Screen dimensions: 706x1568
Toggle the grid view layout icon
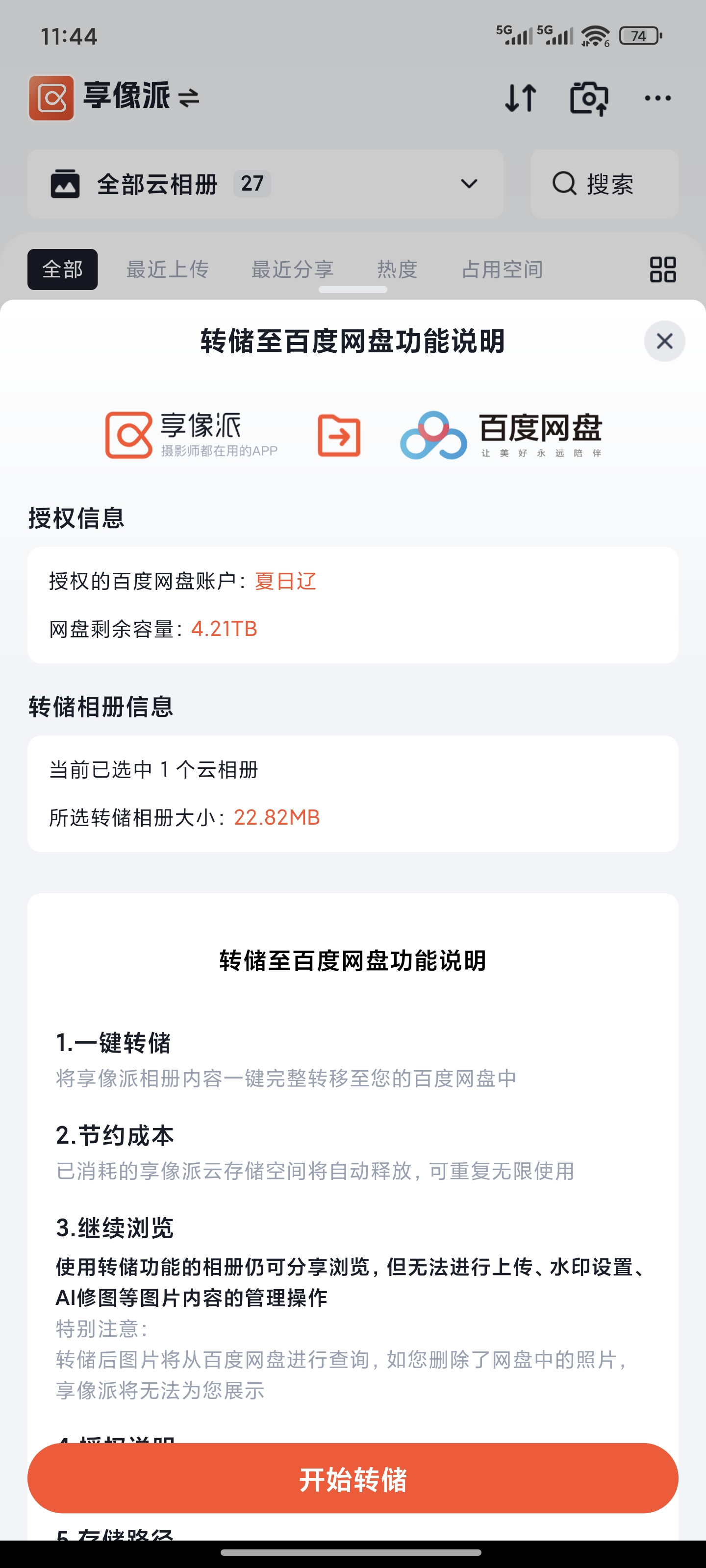pos(663,269)
